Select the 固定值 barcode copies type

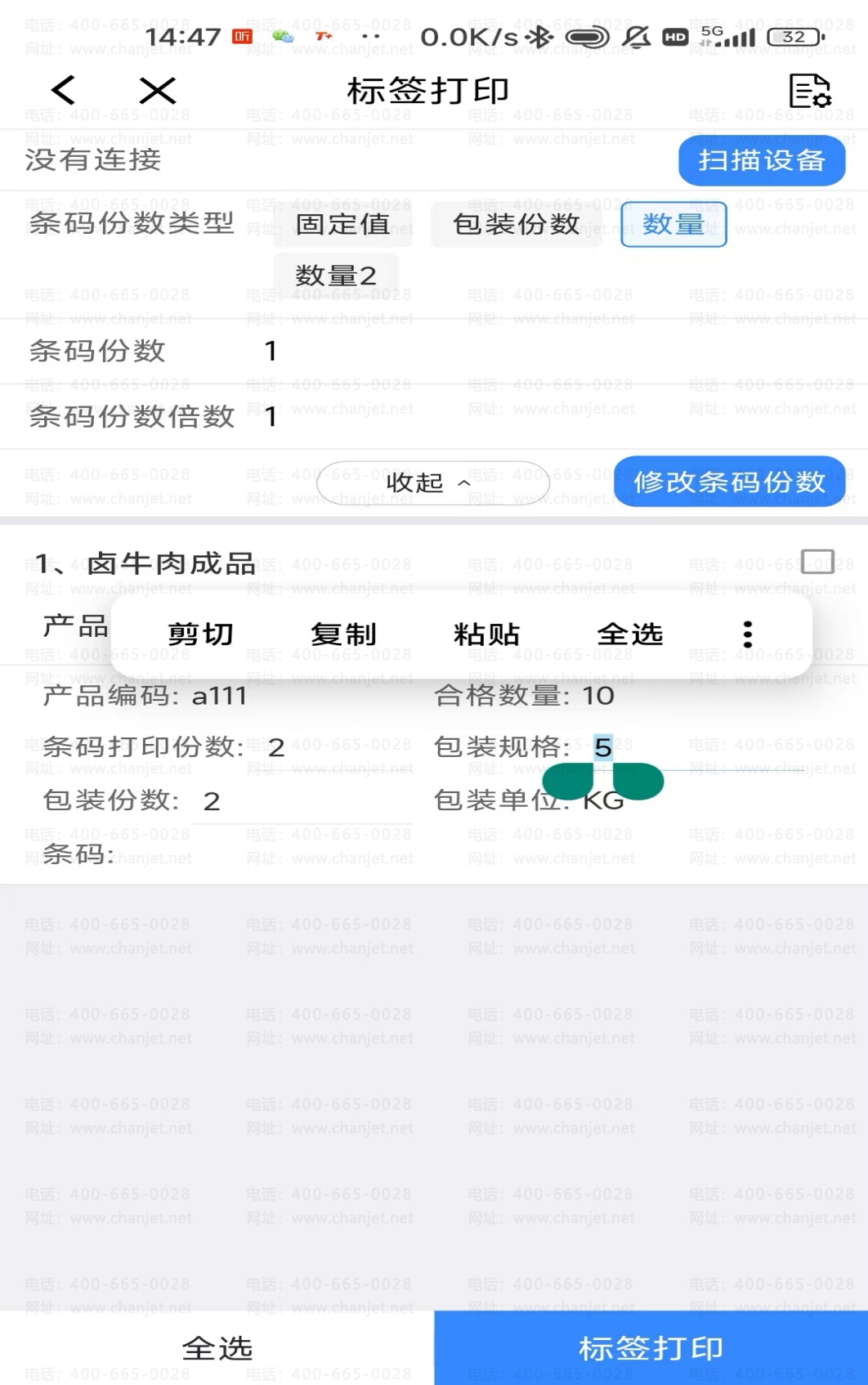[342, 224]
